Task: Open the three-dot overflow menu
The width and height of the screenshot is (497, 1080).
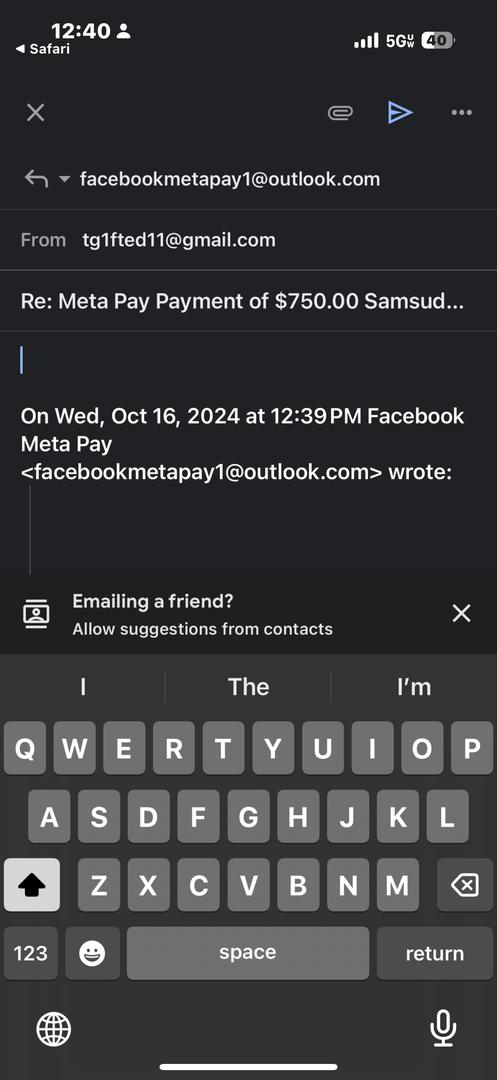Action: click(461, 112)
